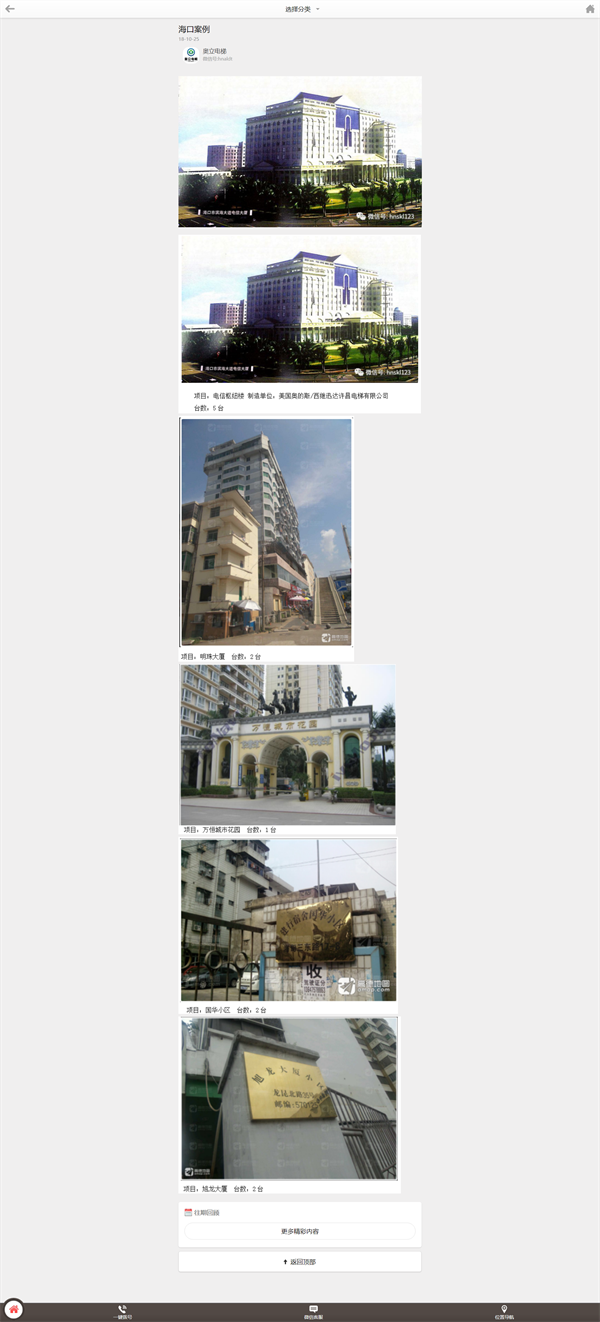The width and height of the screenshot is (600, 1322).
Task: Open 位置导航 location navigation
Action: (504, 1312)
